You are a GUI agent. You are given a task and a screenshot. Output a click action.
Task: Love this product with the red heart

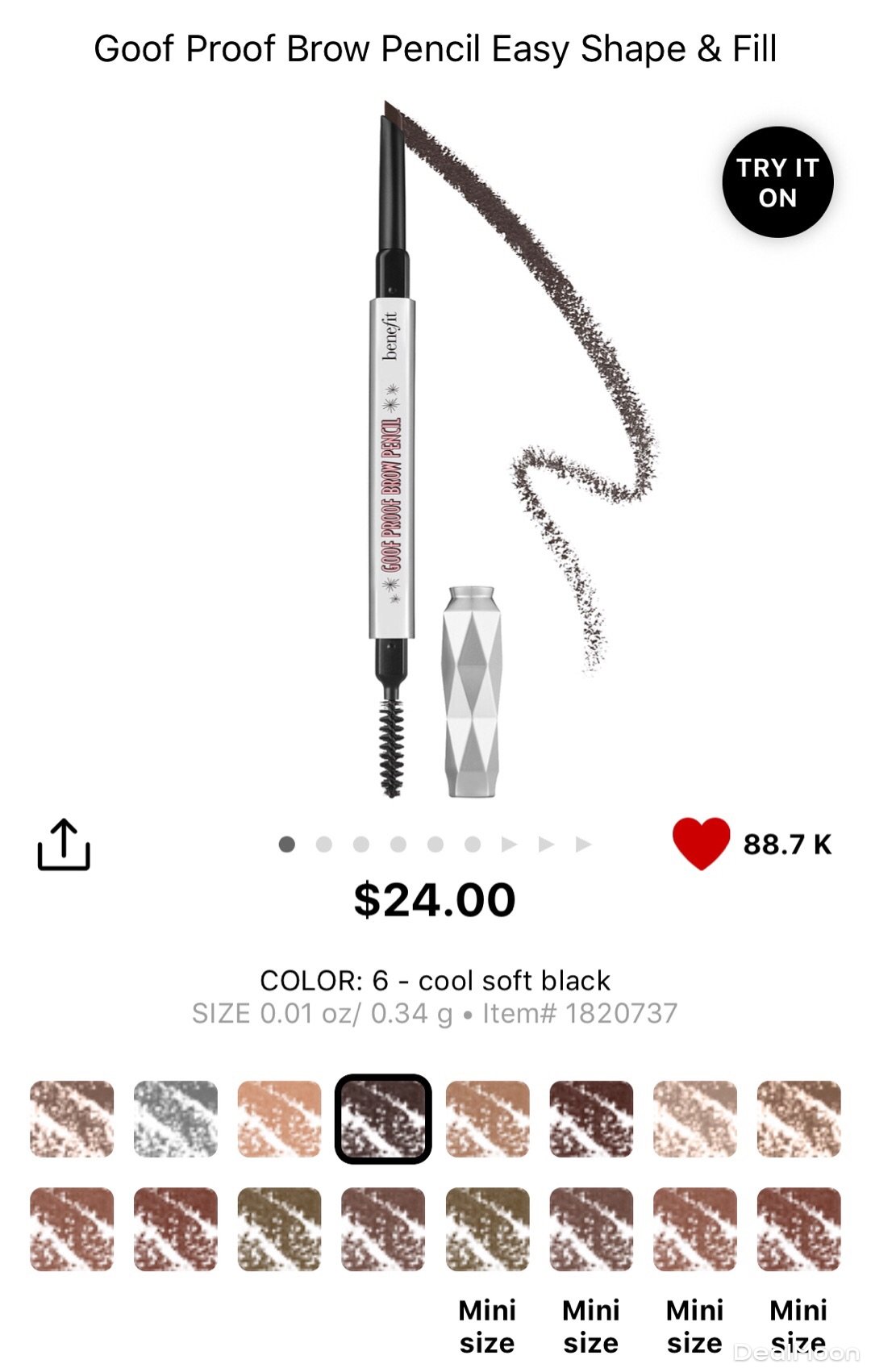click(701, 844)
